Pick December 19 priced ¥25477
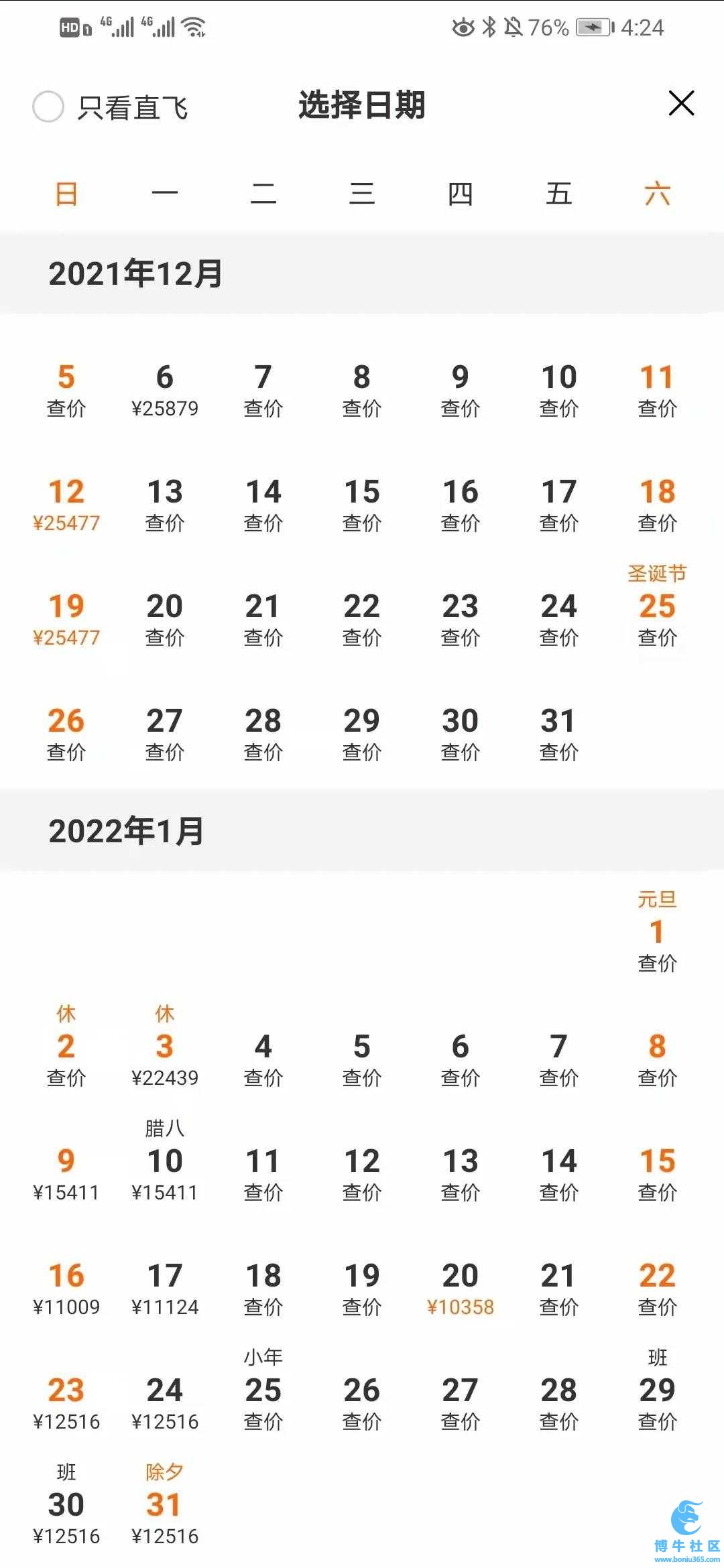Image resolution: width=724 pixels, height=1568 pixels. pos(66,619)
